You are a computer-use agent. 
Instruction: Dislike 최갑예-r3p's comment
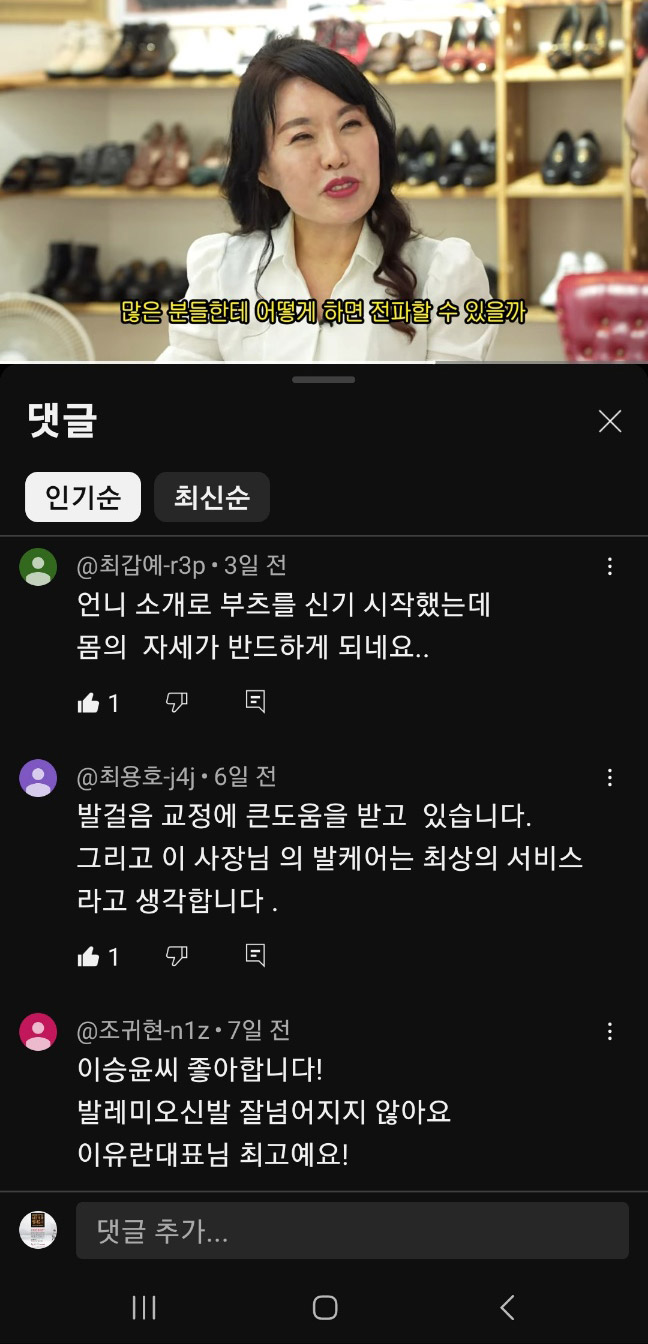point(177,702)
